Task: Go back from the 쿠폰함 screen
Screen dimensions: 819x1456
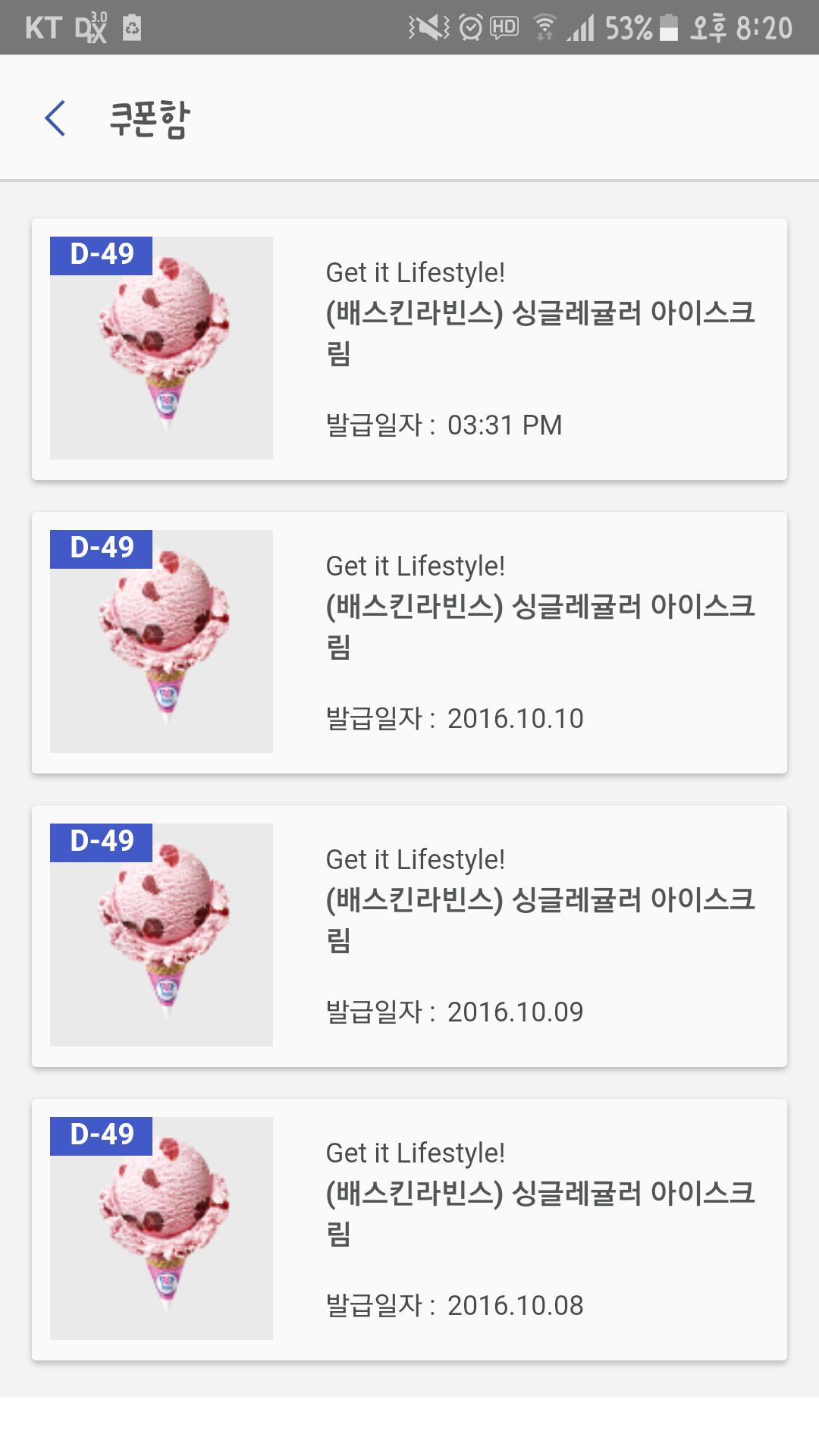Action: pos(55,118)
